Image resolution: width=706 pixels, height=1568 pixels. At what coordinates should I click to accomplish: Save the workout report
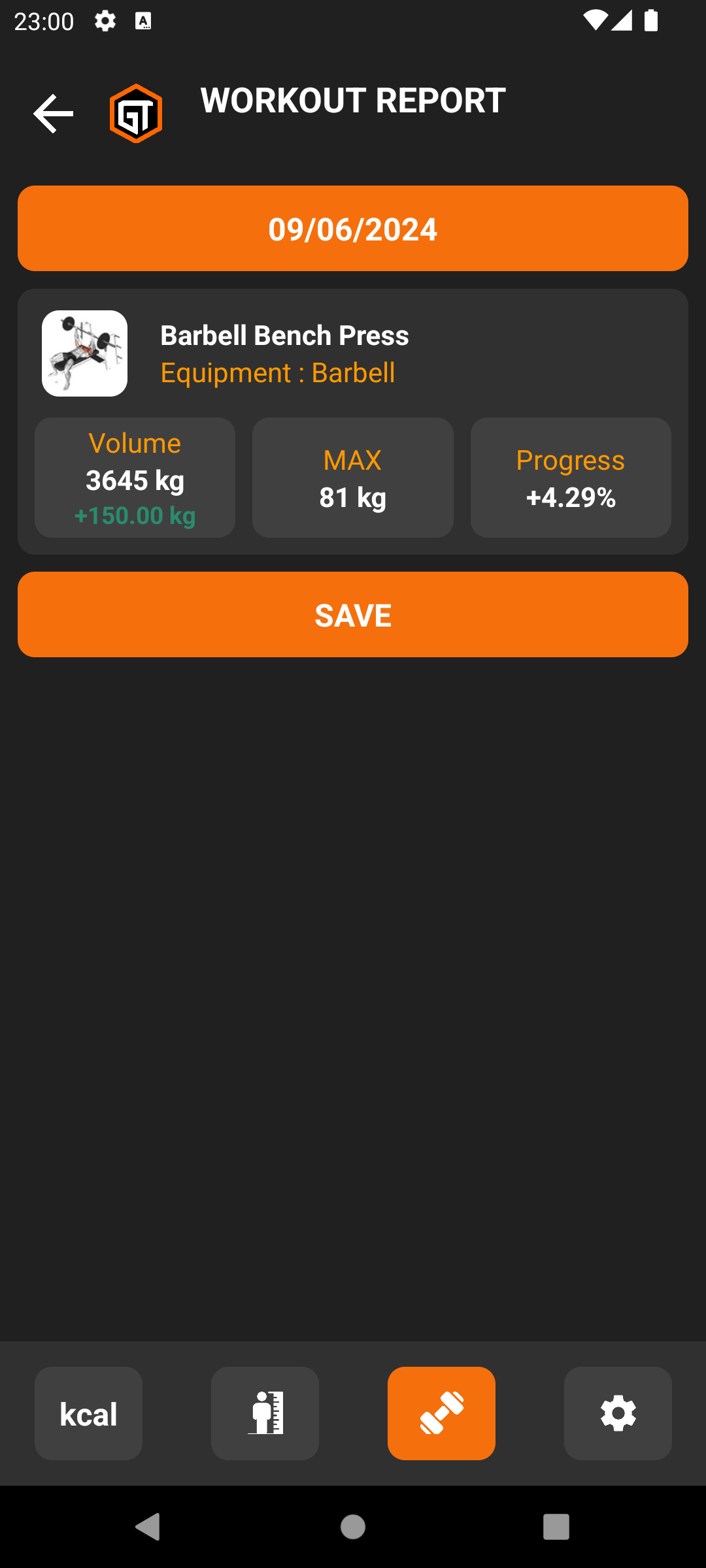tap(353, 615)
